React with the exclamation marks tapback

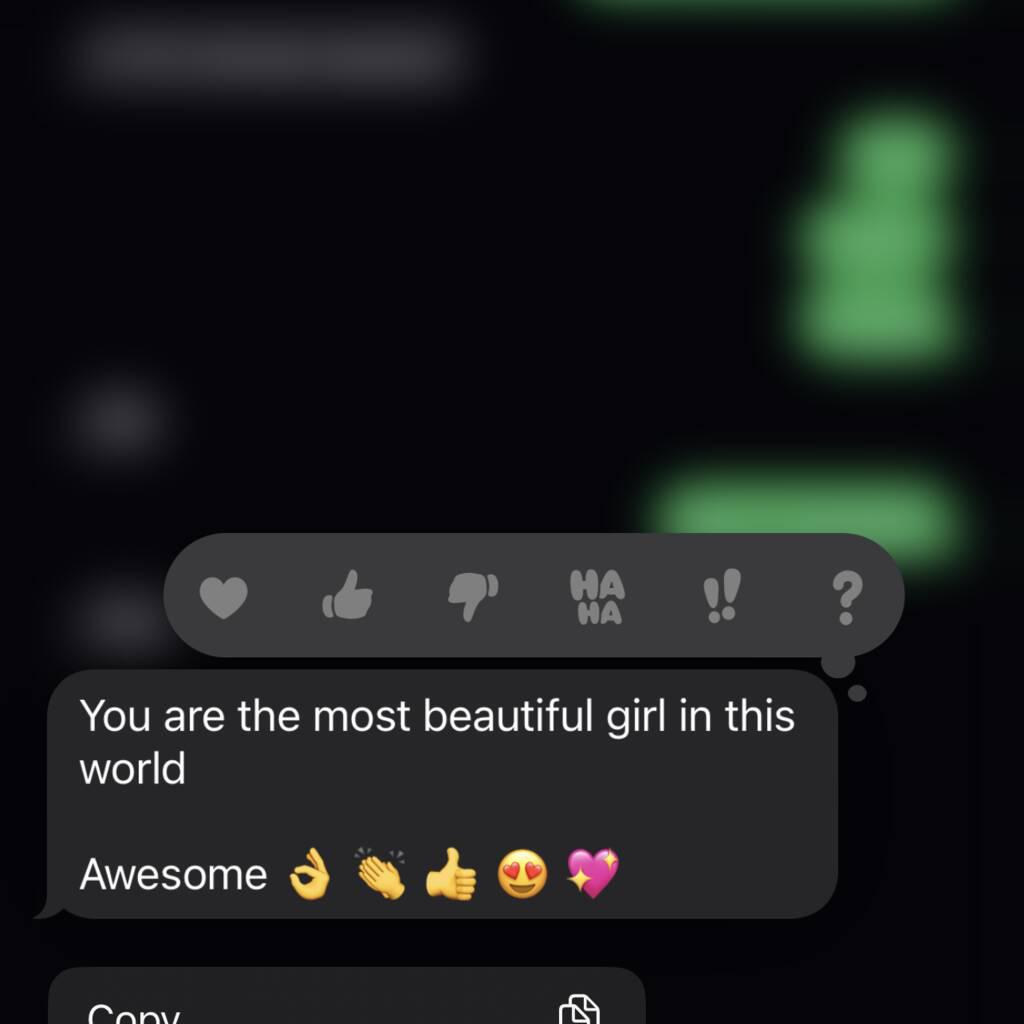[721, 597]
